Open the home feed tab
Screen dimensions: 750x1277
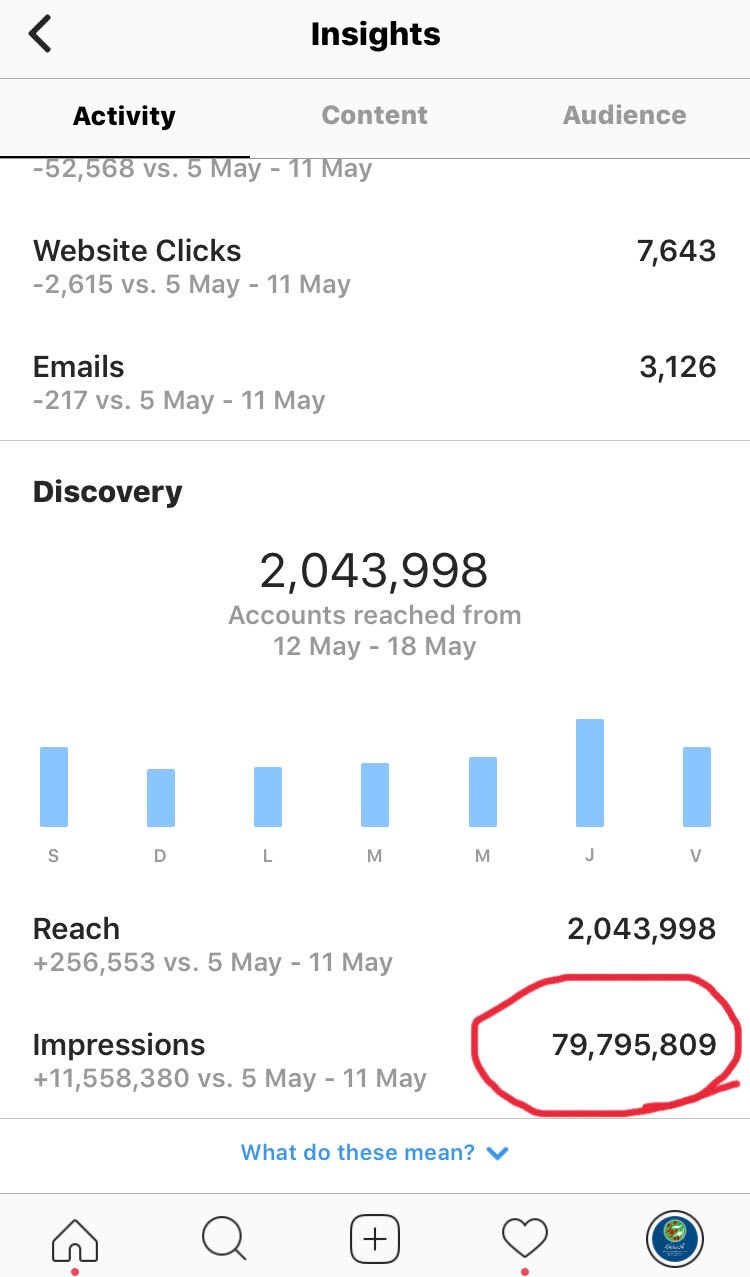point(75,1240)
